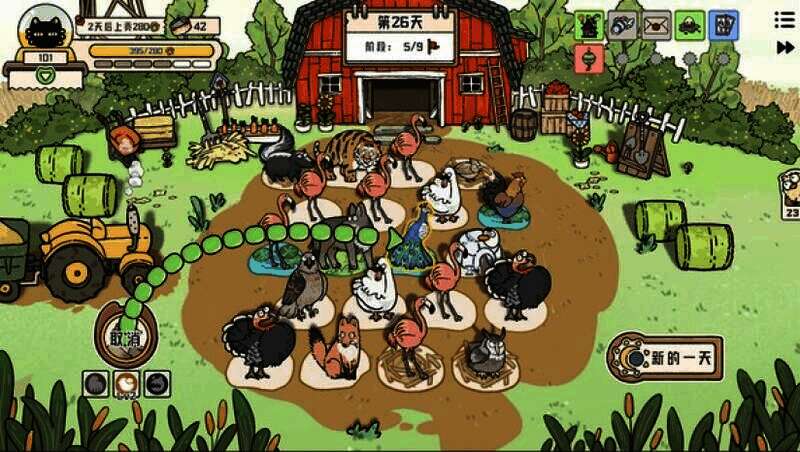This screenshot has height=452, width=800.
Task: Select the red item slot
Action: tap(589, 58)
